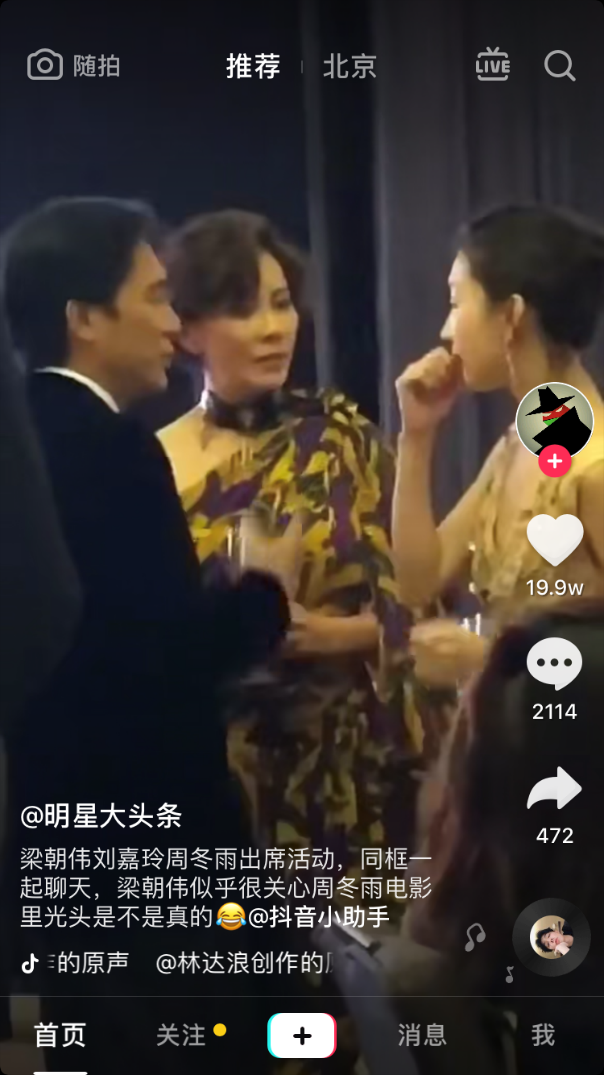Switch to the 关注 tab
The width and height of the screenshot is (604, 1075).
181,1035
